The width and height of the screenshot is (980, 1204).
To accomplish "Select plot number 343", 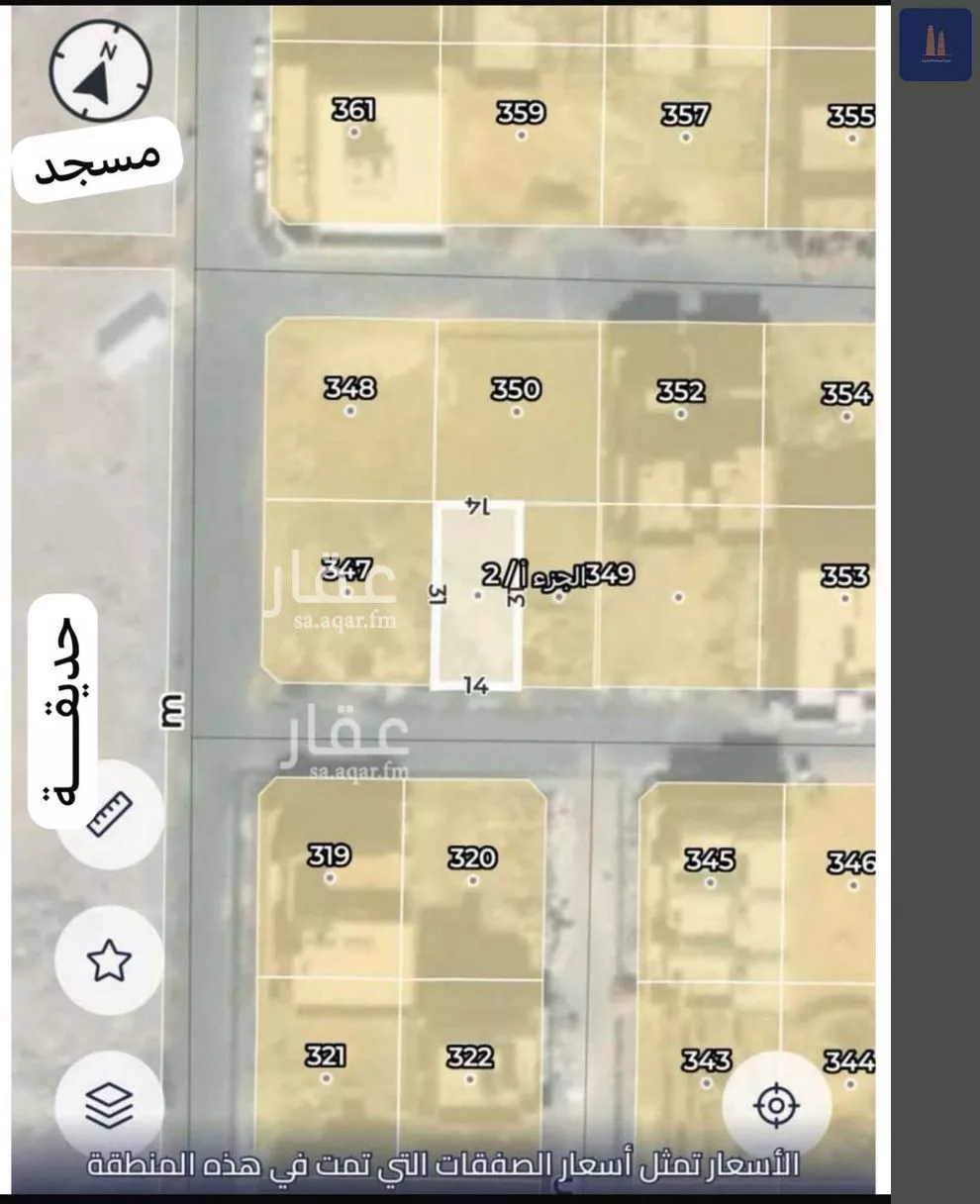I will click(x=706, y=1059).
